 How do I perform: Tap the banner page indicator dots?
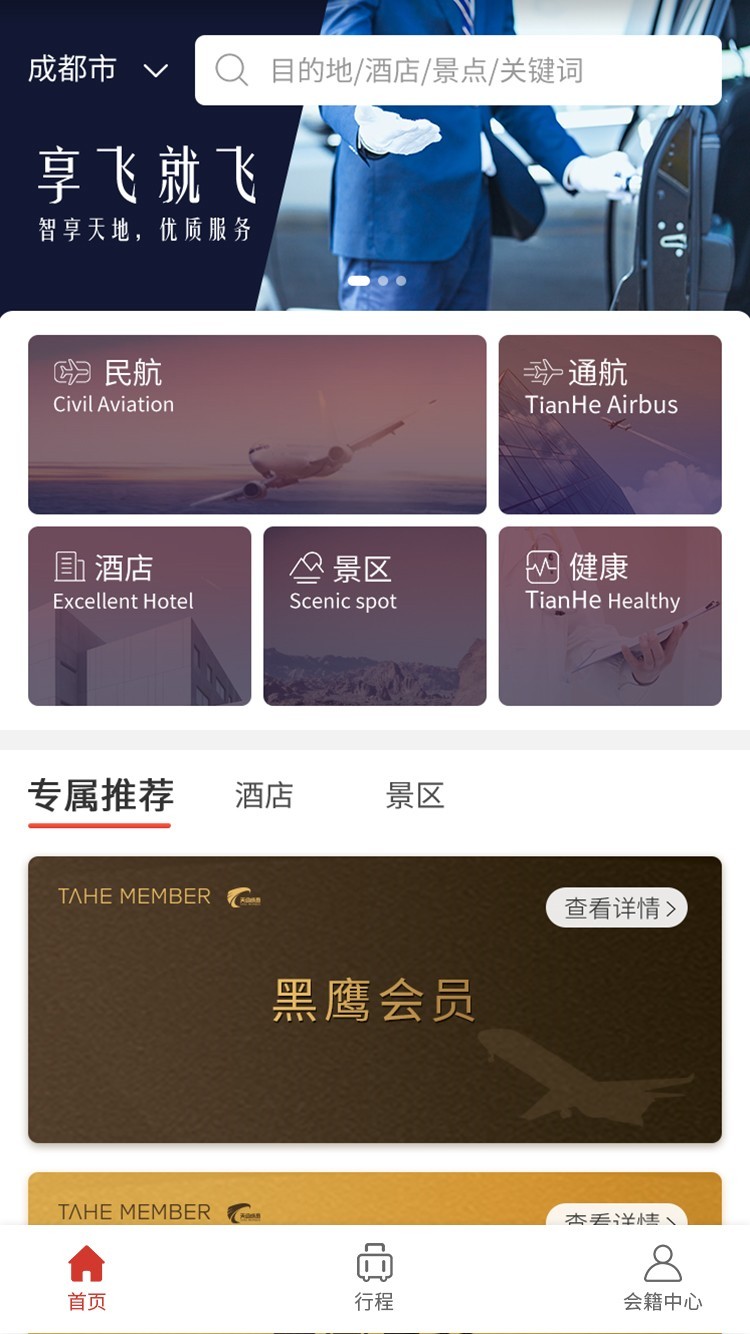[x=377, y=281]
